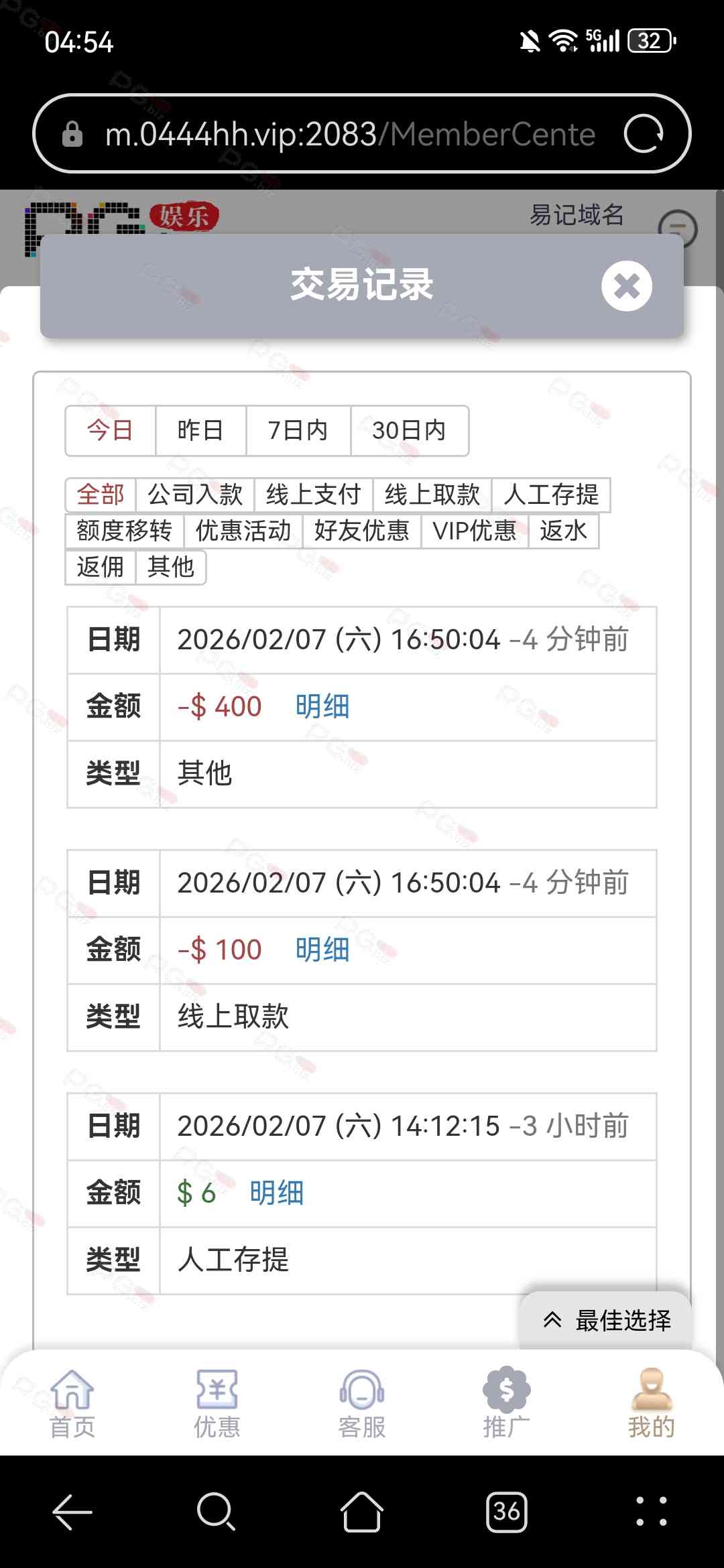
Task: Filter transactions by 线上支付
Action: (x=313, y=495)
